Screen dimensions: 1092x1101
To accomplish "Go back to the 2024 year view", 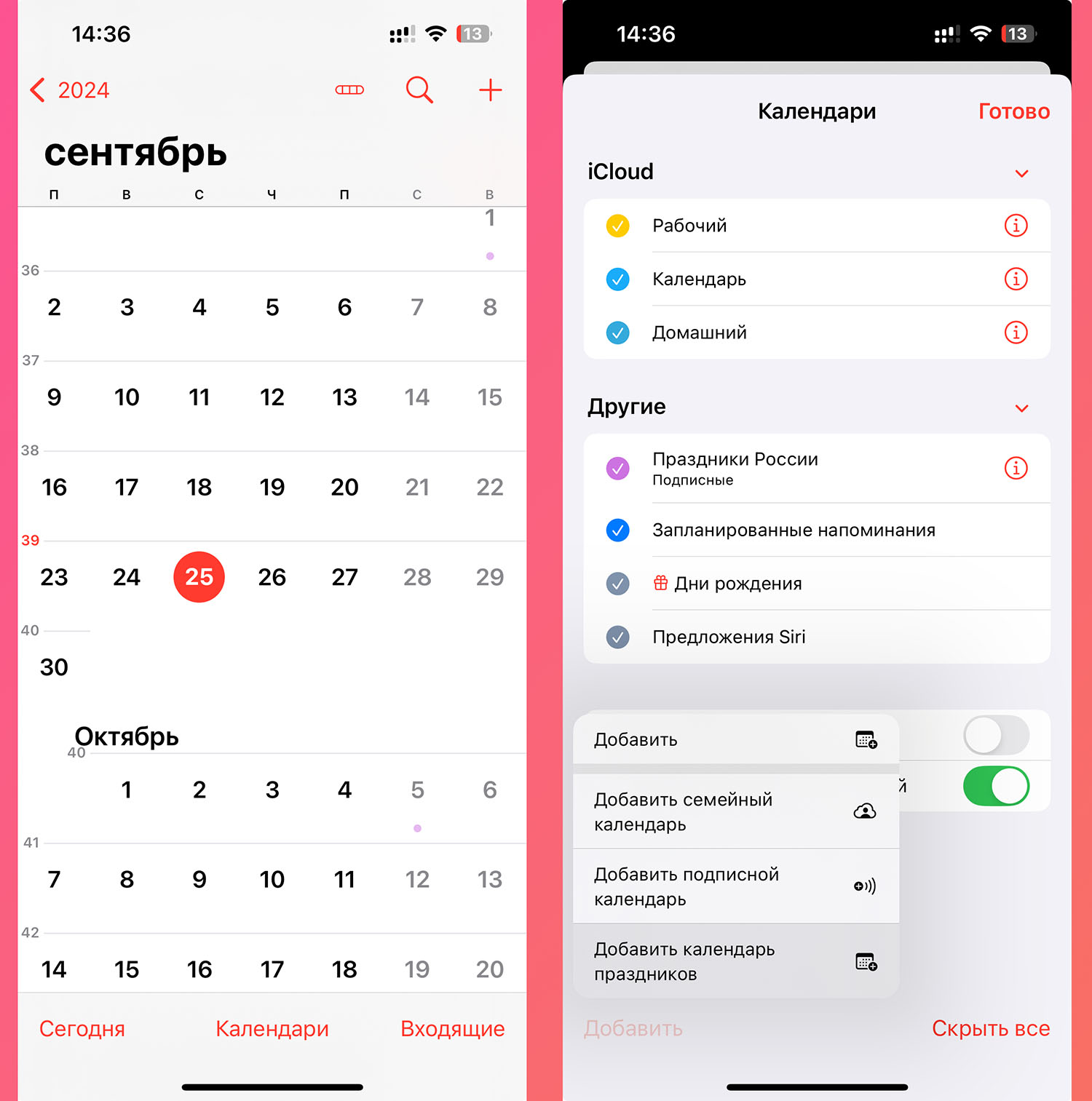I will pyautogui.click(x=70, y=90).
